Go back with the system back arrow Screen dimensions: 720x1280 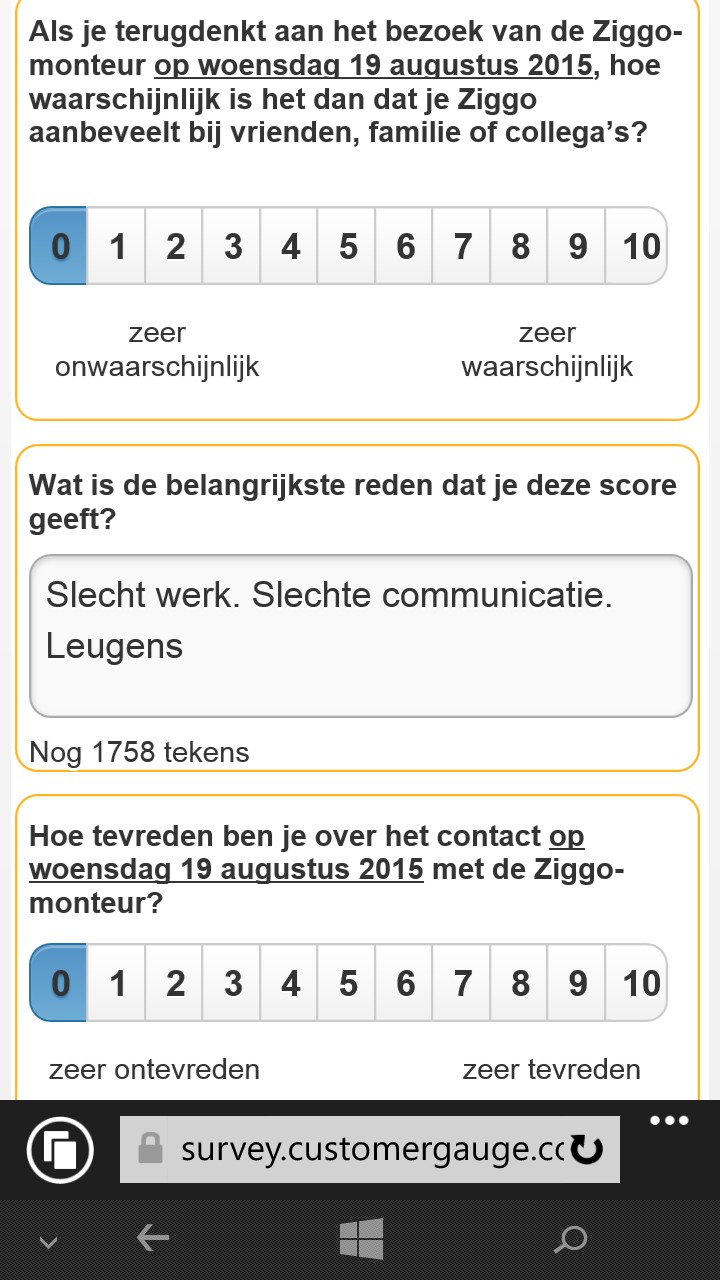(x=152, y=1239)
